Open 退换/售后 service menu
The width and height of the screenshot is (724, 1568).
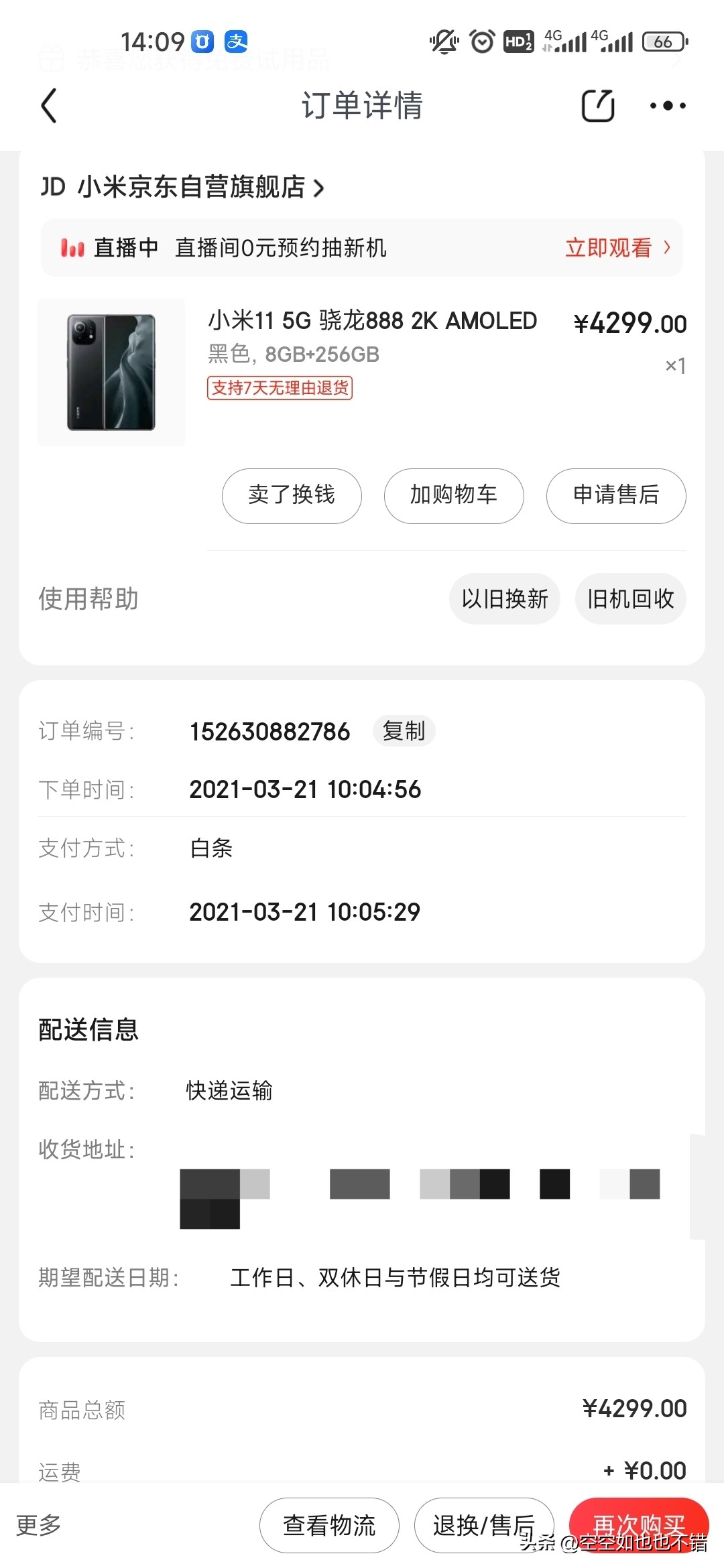pos(485,1524)
